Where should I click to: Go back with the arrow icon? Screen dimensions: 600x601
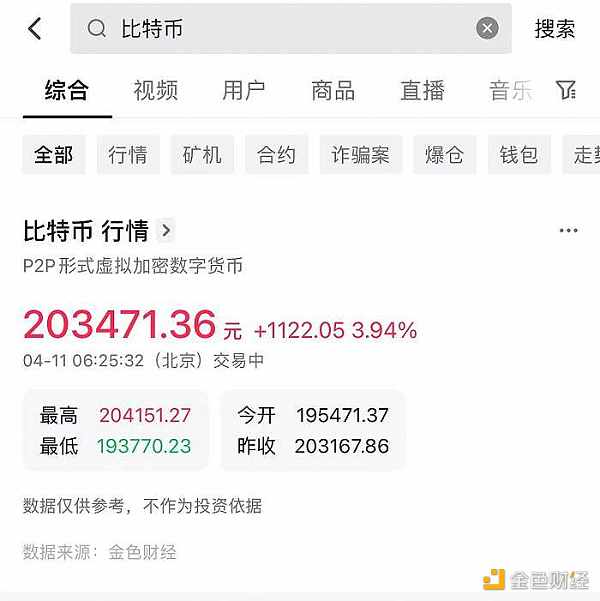pos(35,29)
